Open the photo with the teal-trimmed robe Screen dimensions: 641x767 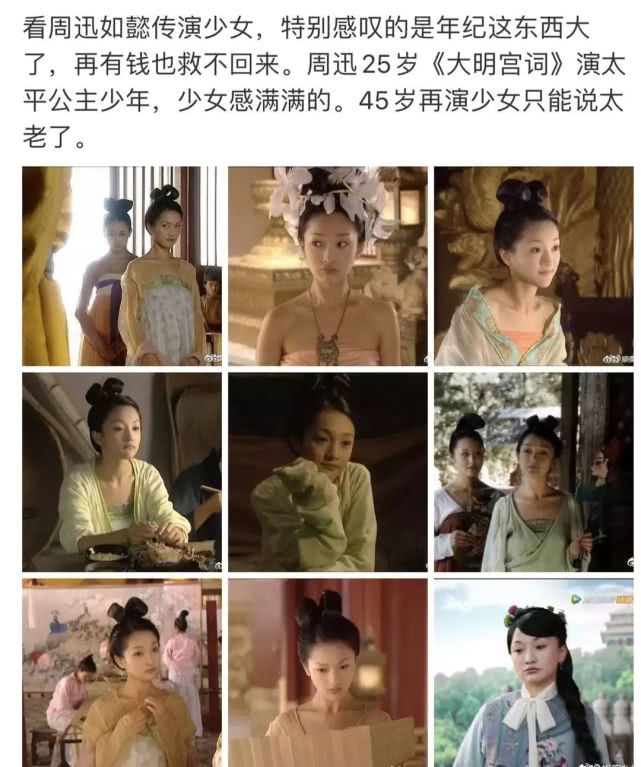pos(533,266)
